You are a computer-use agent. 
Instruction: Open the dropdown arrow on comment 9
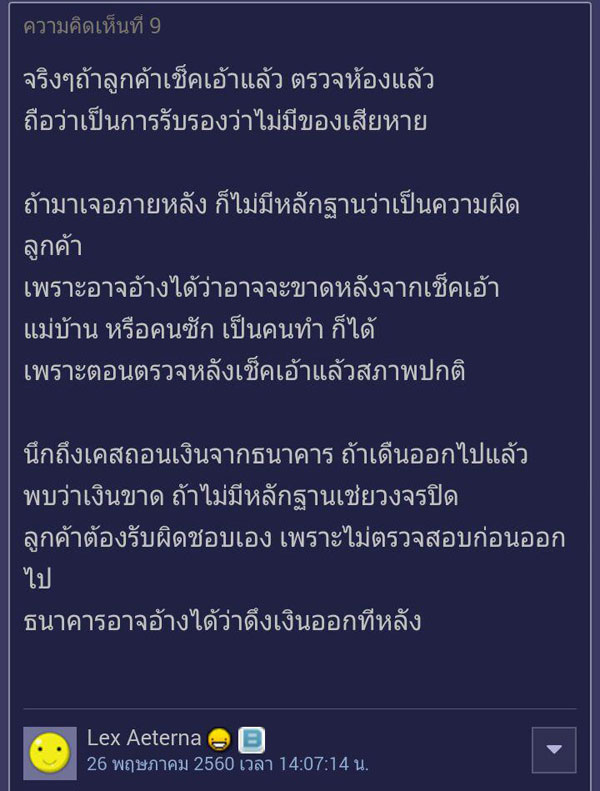point(553,749)
